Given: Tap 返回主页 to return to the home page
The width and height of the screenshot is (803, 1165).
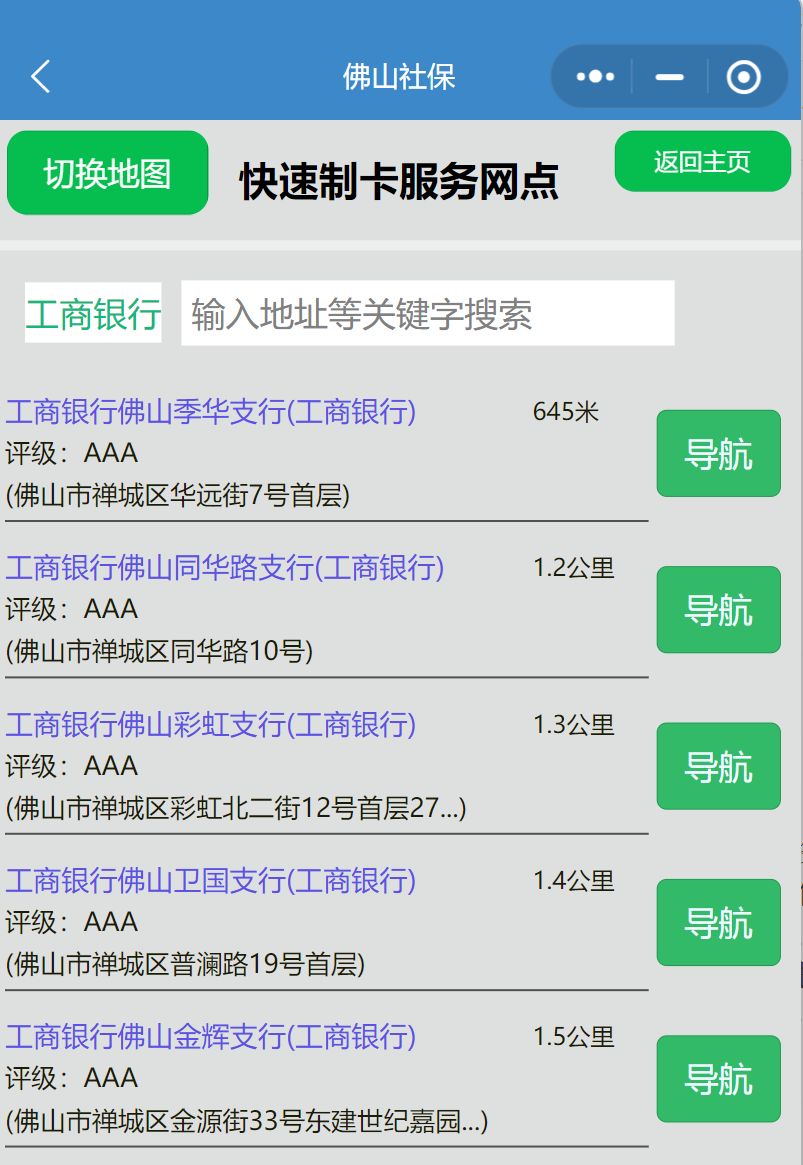Looking at the screenshot, I should point(702,161).
